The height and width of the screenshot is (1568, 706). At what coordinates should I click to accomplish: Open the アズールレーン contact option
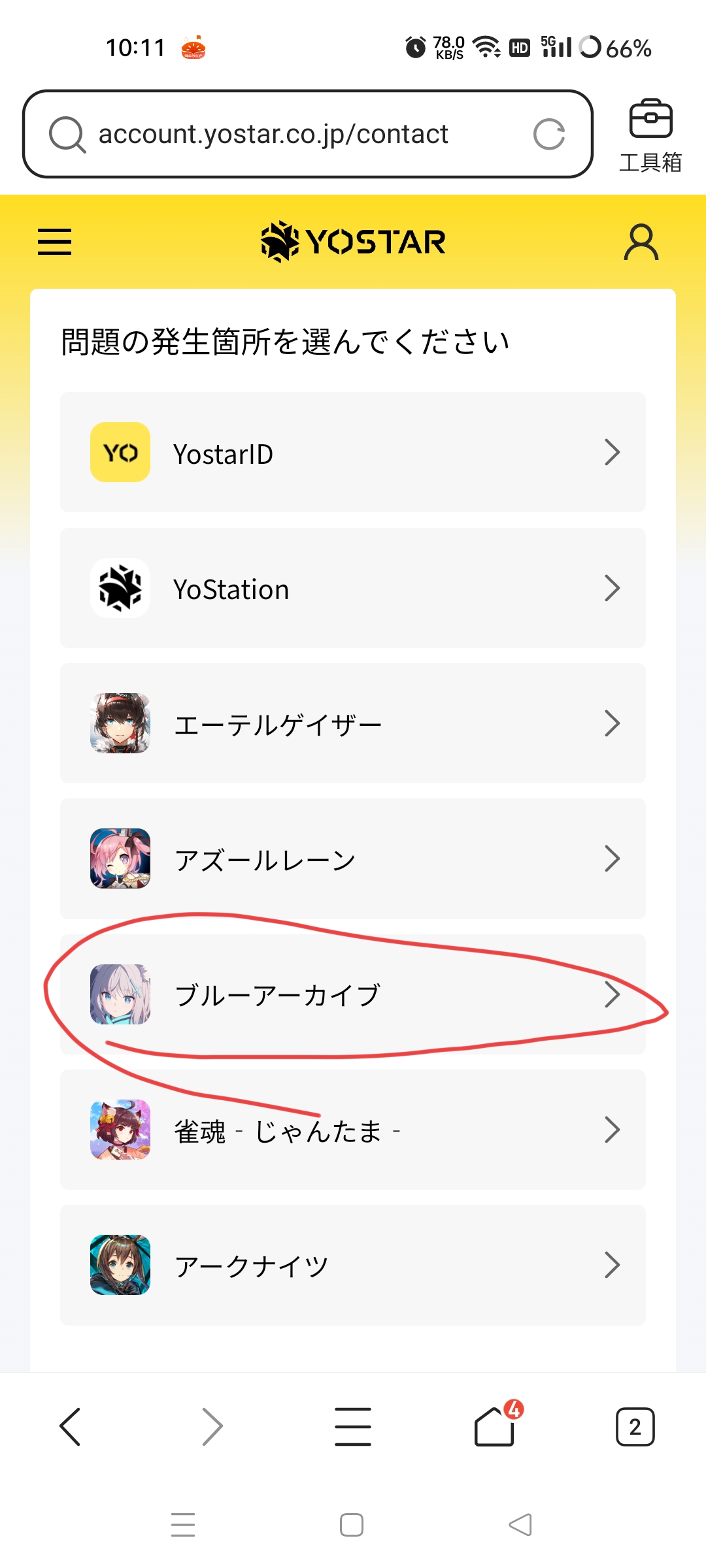pyautogui.click(x=353, y=858)
